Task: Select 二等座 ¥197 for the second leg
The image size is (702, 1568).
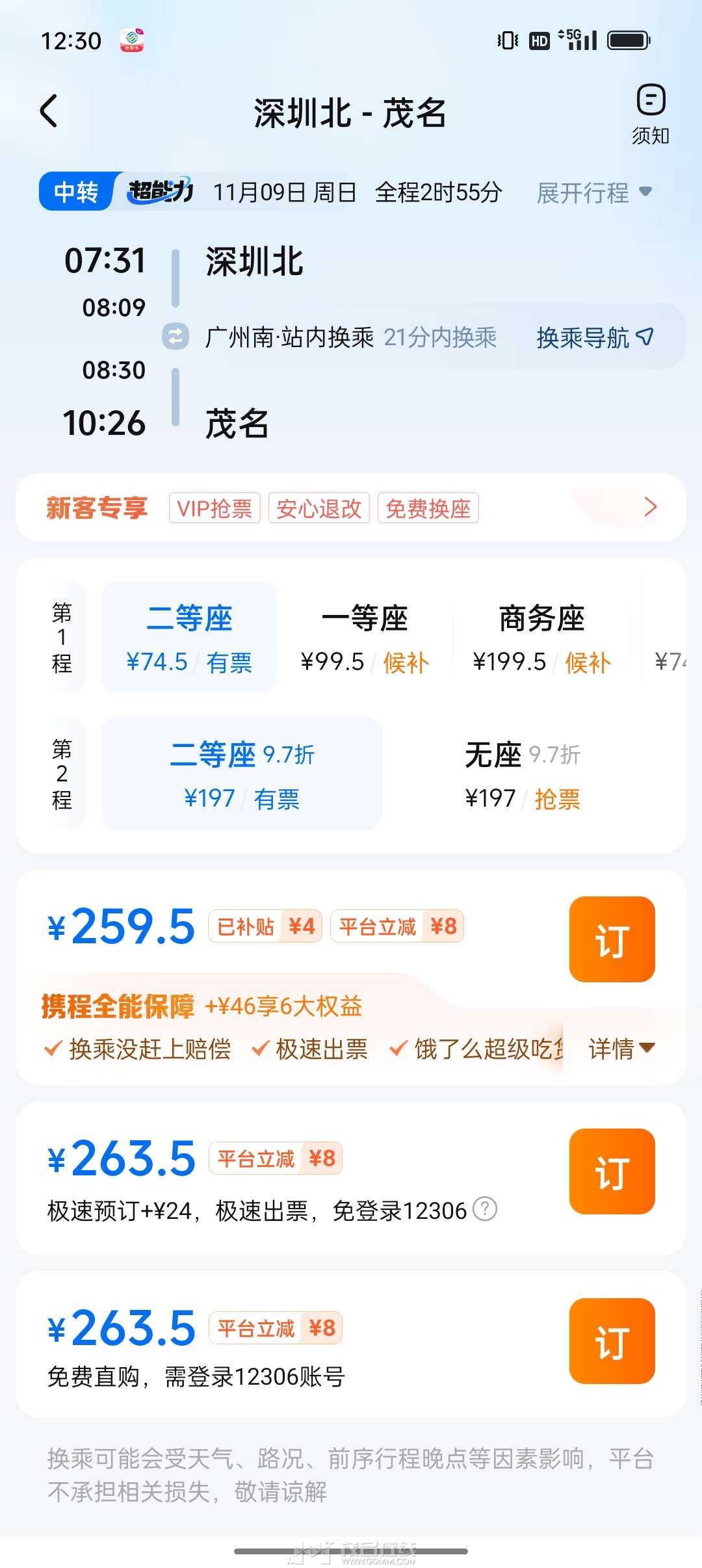Action: 242,774
